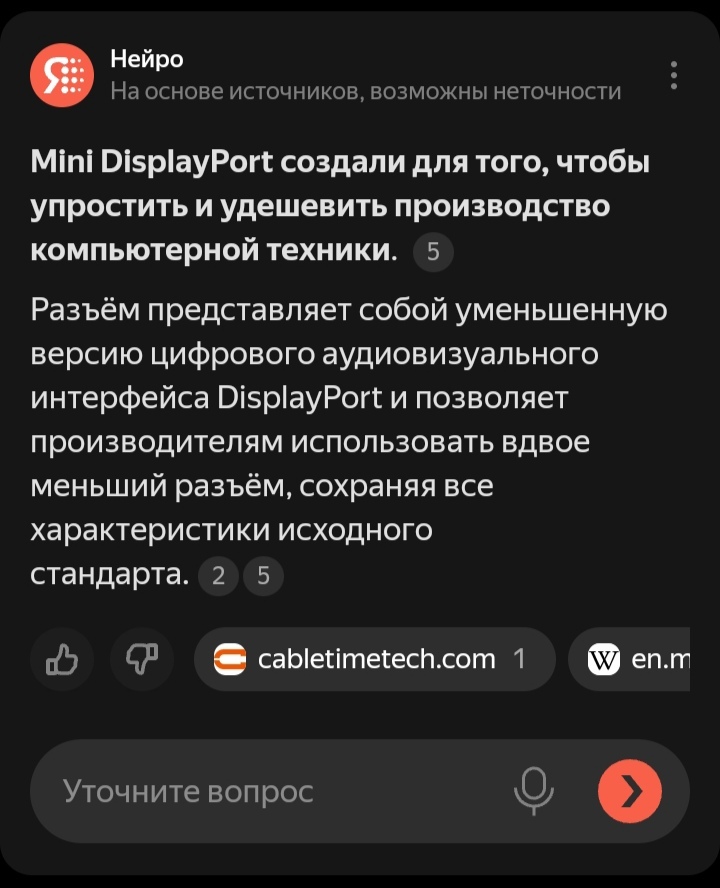
Task: Open source citation 2 after стандарта
Action: 219,576
